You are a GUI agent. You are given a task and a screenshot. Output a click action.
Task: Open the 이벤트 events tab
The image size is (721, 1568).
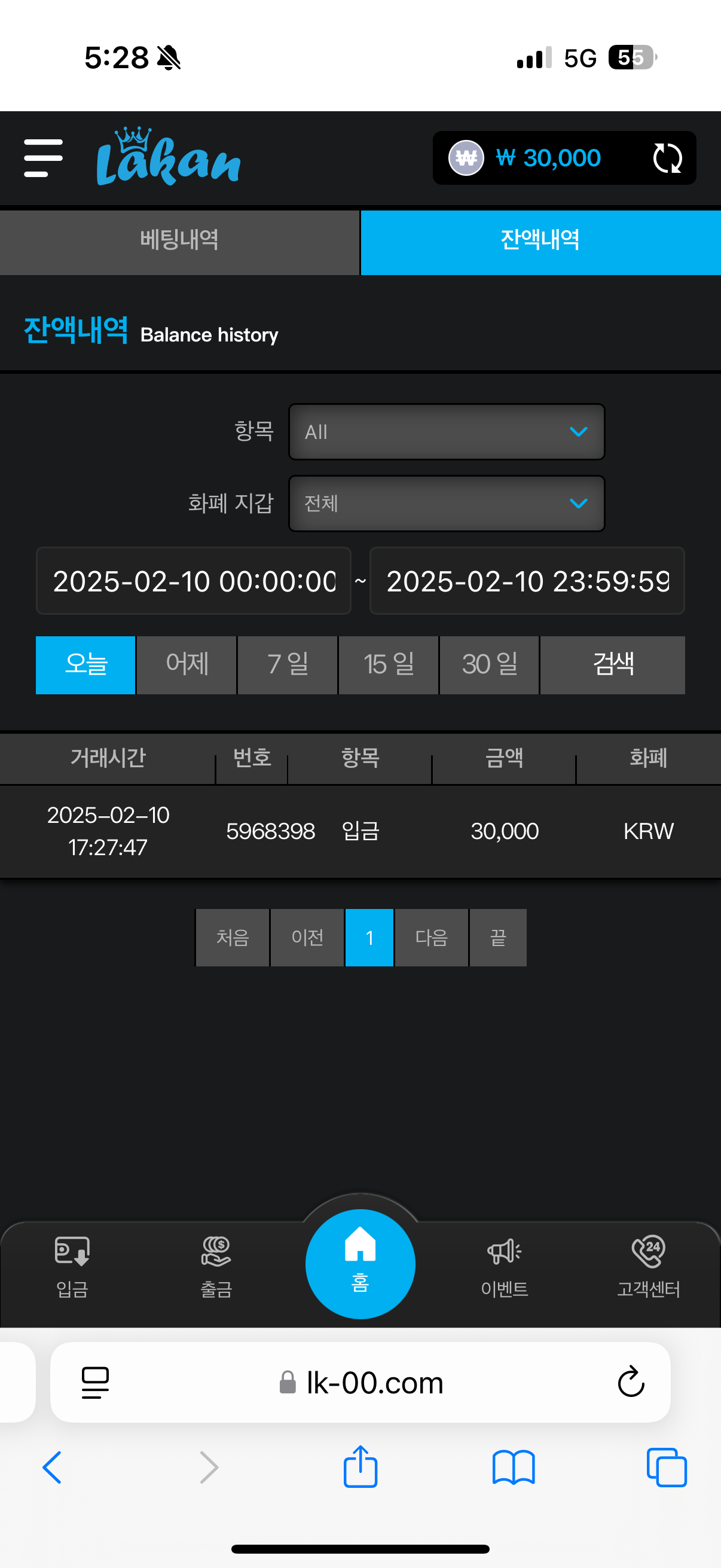(505, 1267)
